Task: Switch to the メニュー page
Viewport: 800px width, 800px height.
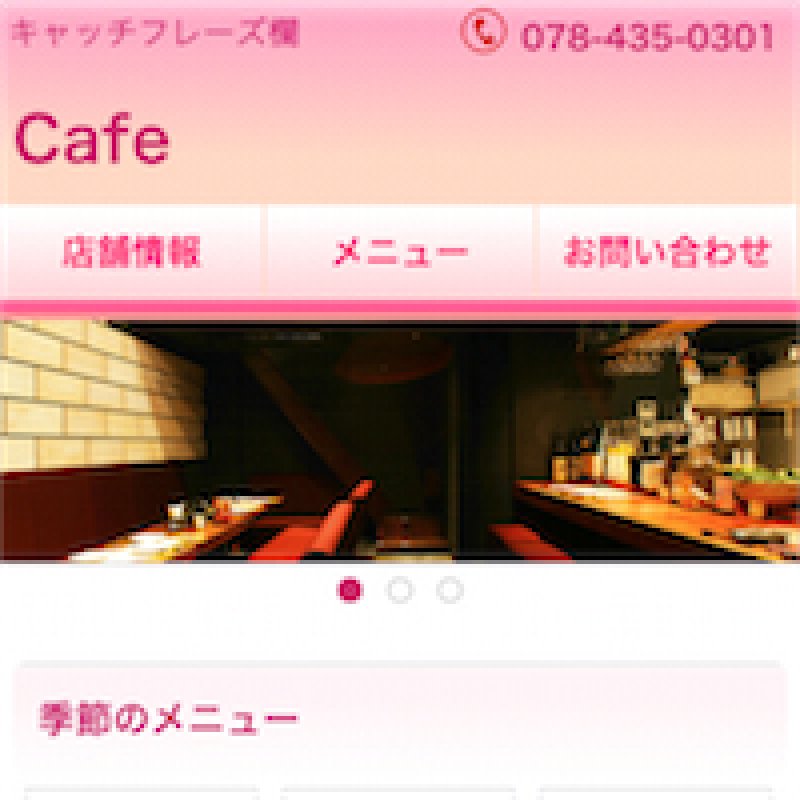Action: click(x=400, y=252)
